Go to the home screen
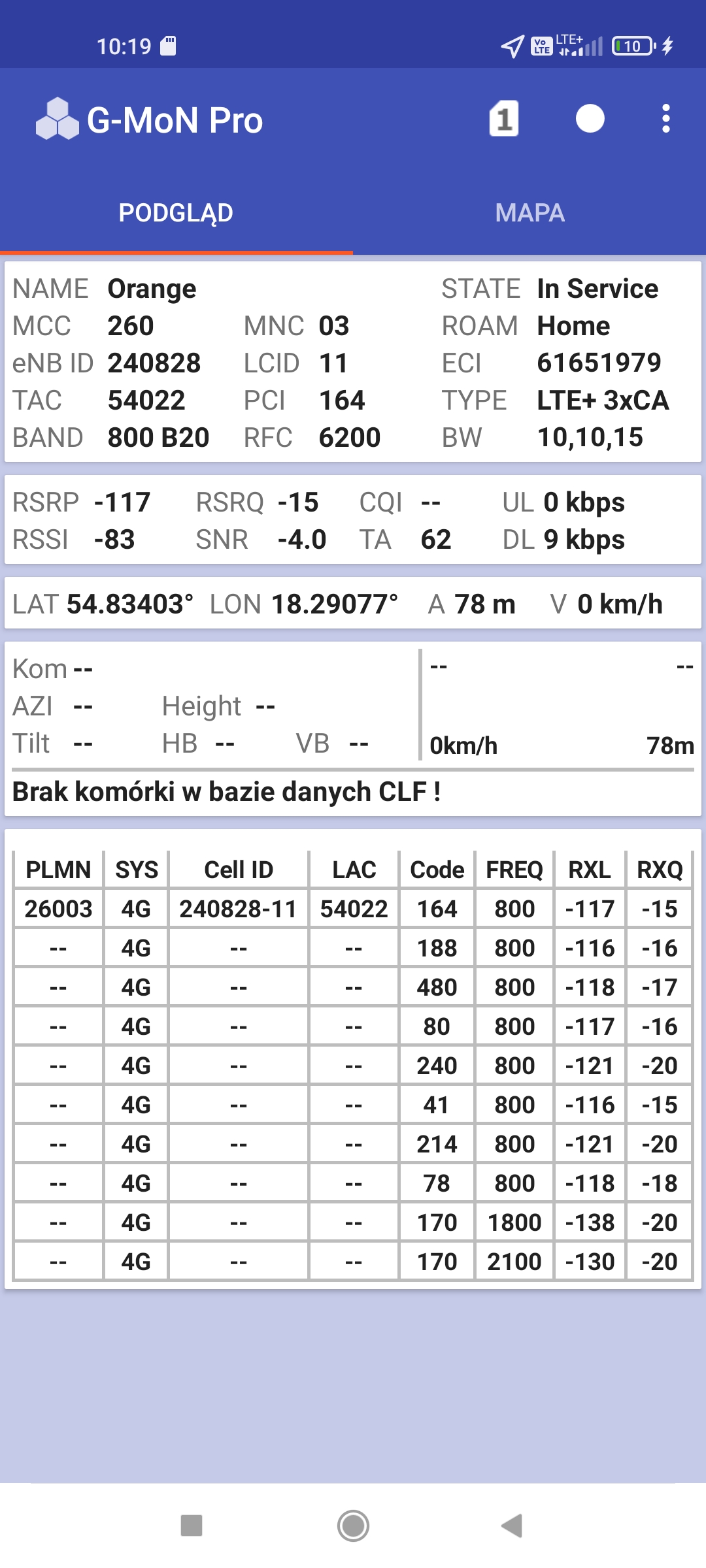 353,1526
